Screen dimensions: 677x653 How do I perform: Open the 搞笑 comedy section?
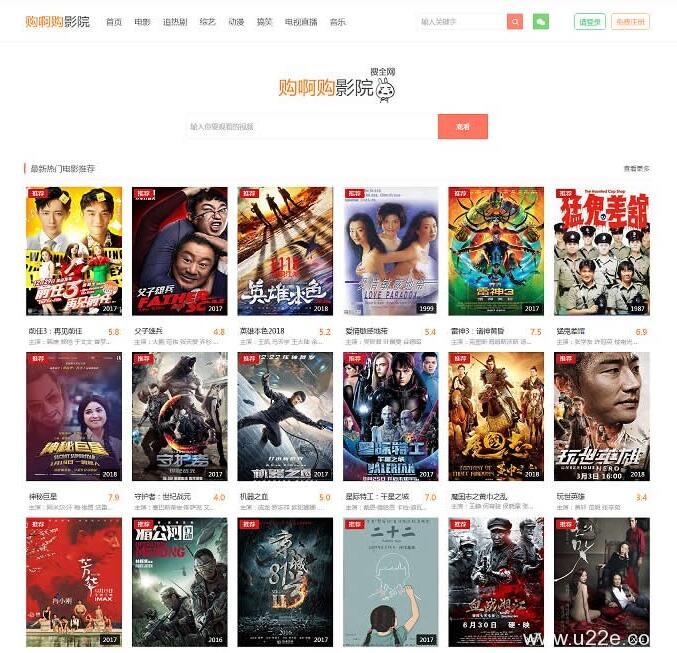click(x=265, y=21)
